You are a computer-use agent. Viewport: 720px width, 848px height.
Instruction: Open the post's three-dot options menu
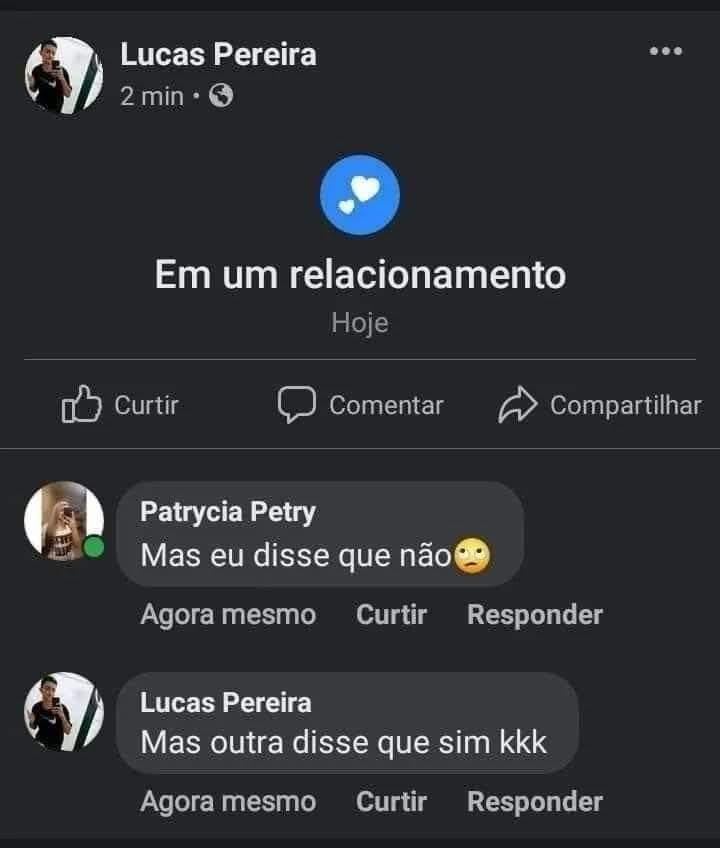coord(665,51)
